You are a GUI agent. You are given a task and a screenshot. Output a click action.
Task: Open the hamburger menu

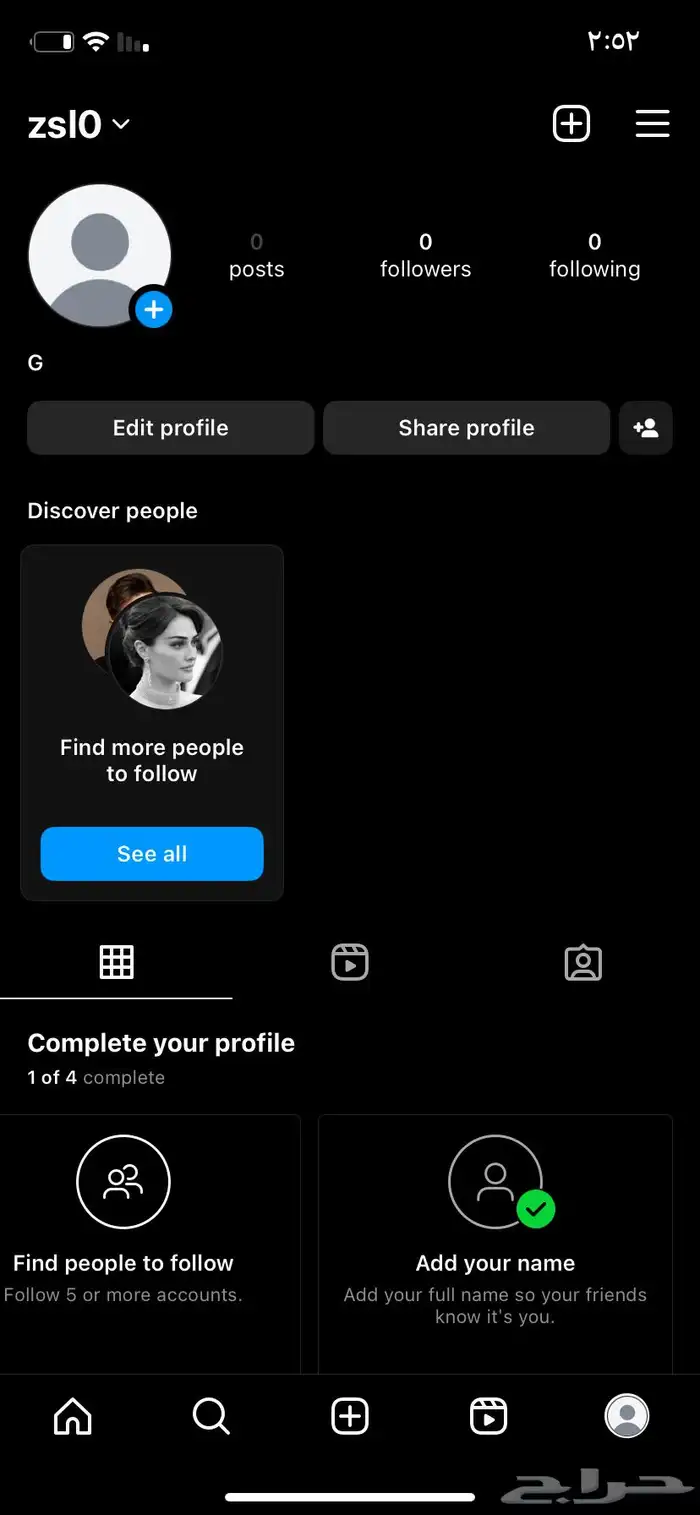click(x=652, y=124)
